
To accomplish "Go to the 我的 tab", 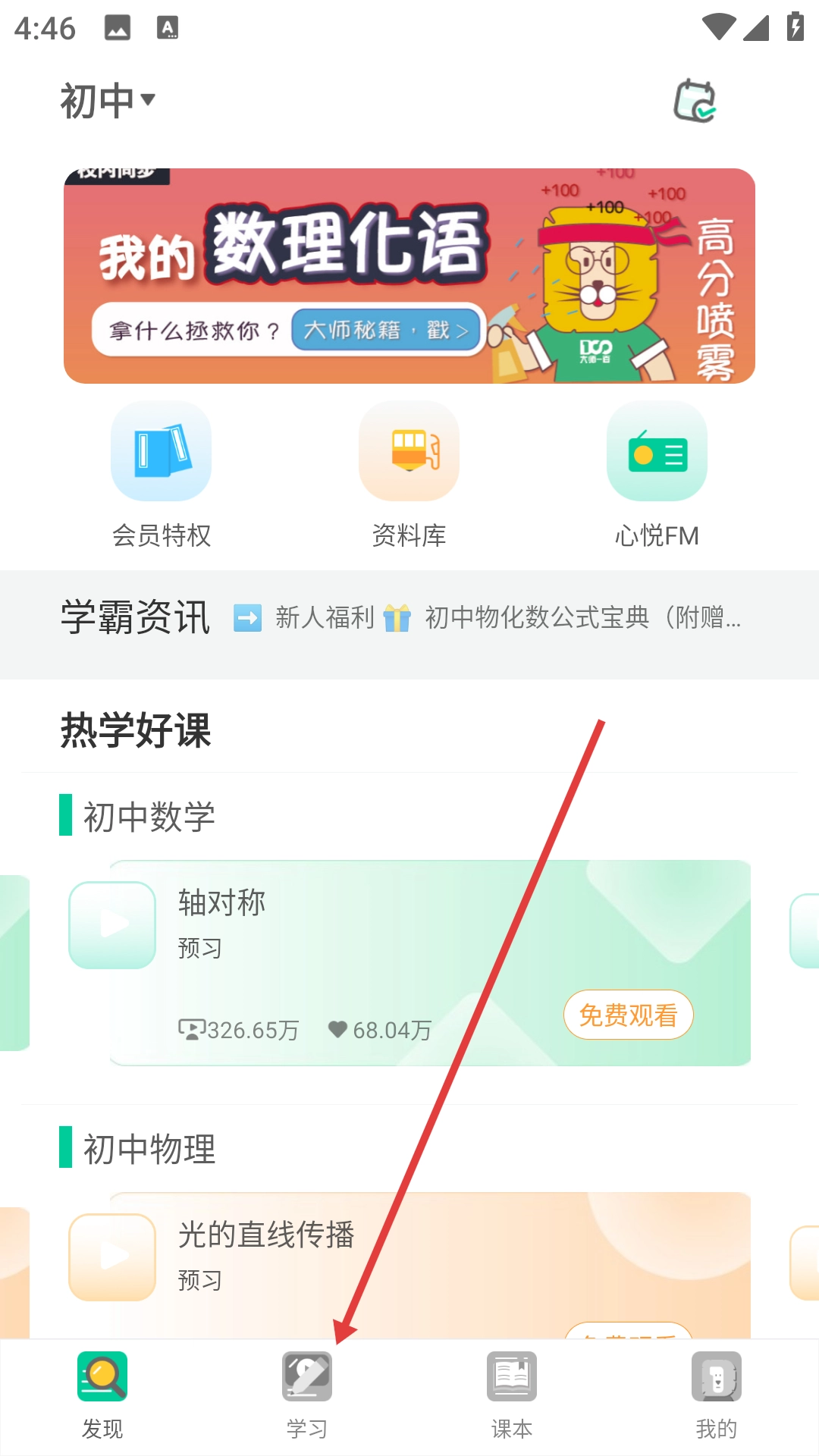I will point(717,1395).
